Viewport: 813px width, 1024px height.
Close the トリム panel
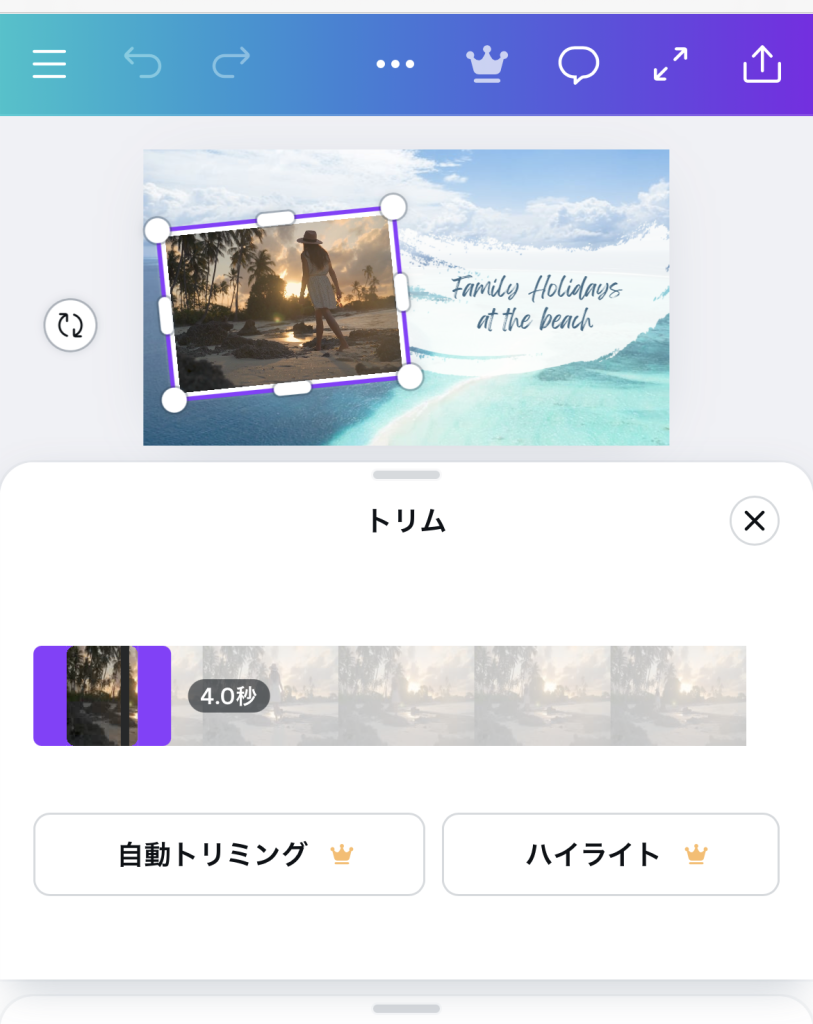[x=754, y=521]
